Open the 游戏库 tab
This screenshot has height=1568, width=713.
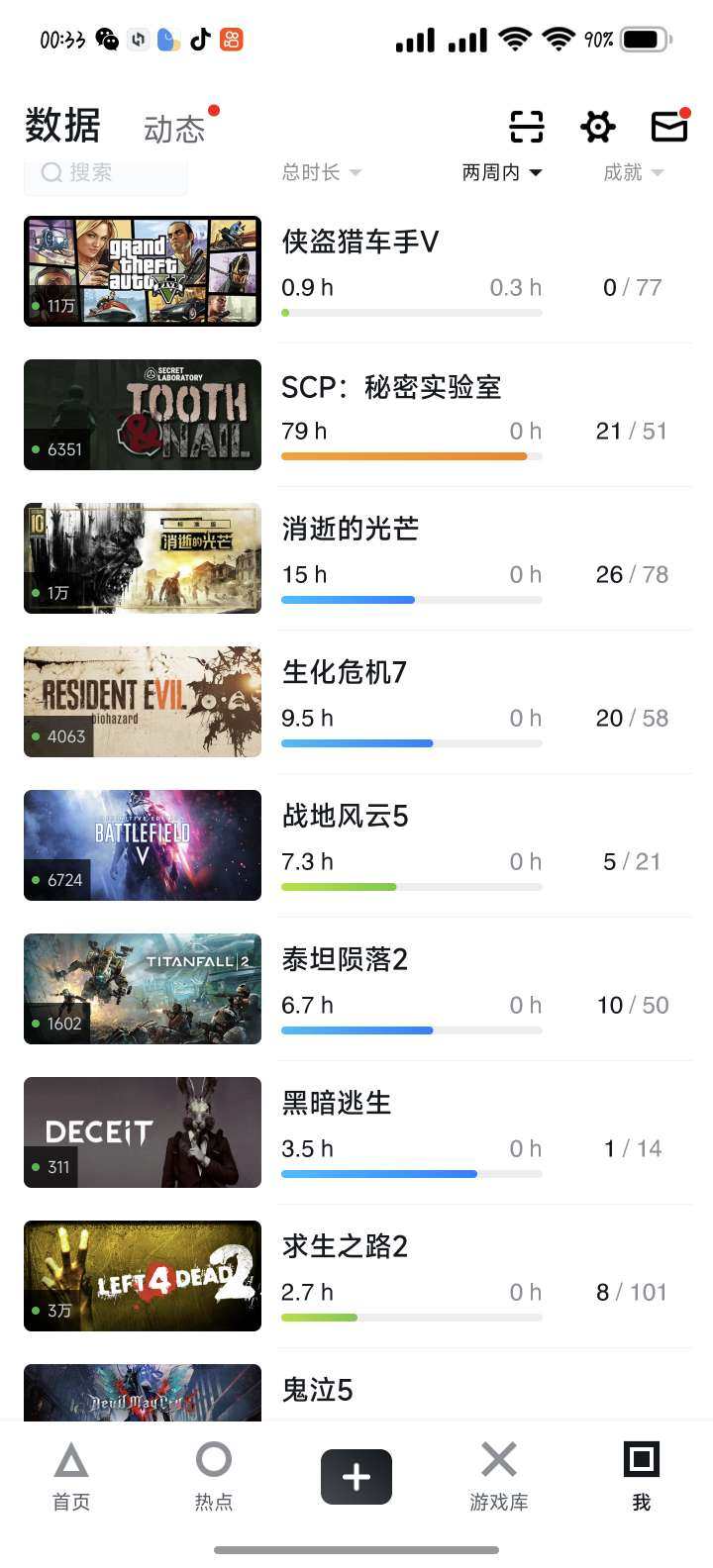click(499, 1476)
